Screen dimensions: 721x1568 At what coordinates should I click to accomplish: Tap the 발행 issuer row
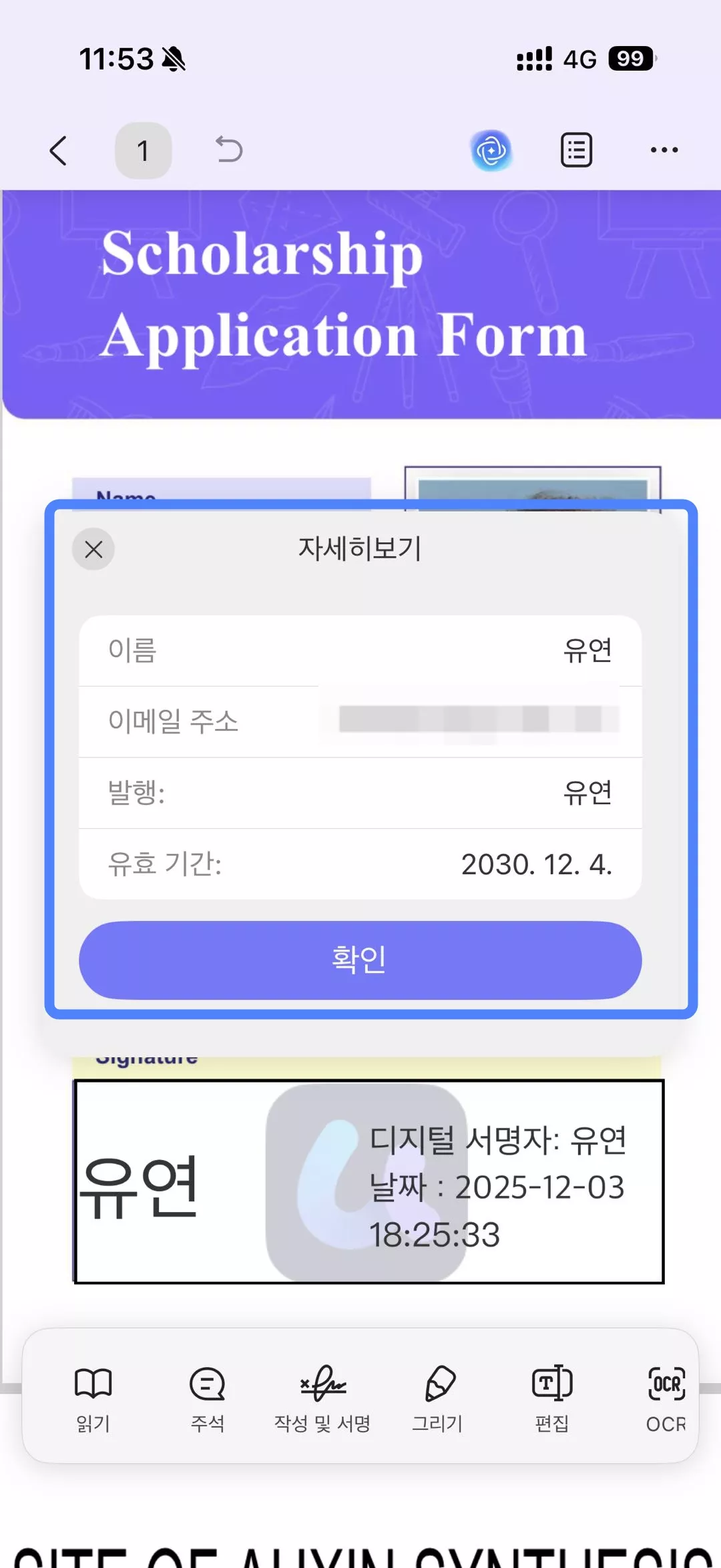pyautogui.click(x=360, y=793)
